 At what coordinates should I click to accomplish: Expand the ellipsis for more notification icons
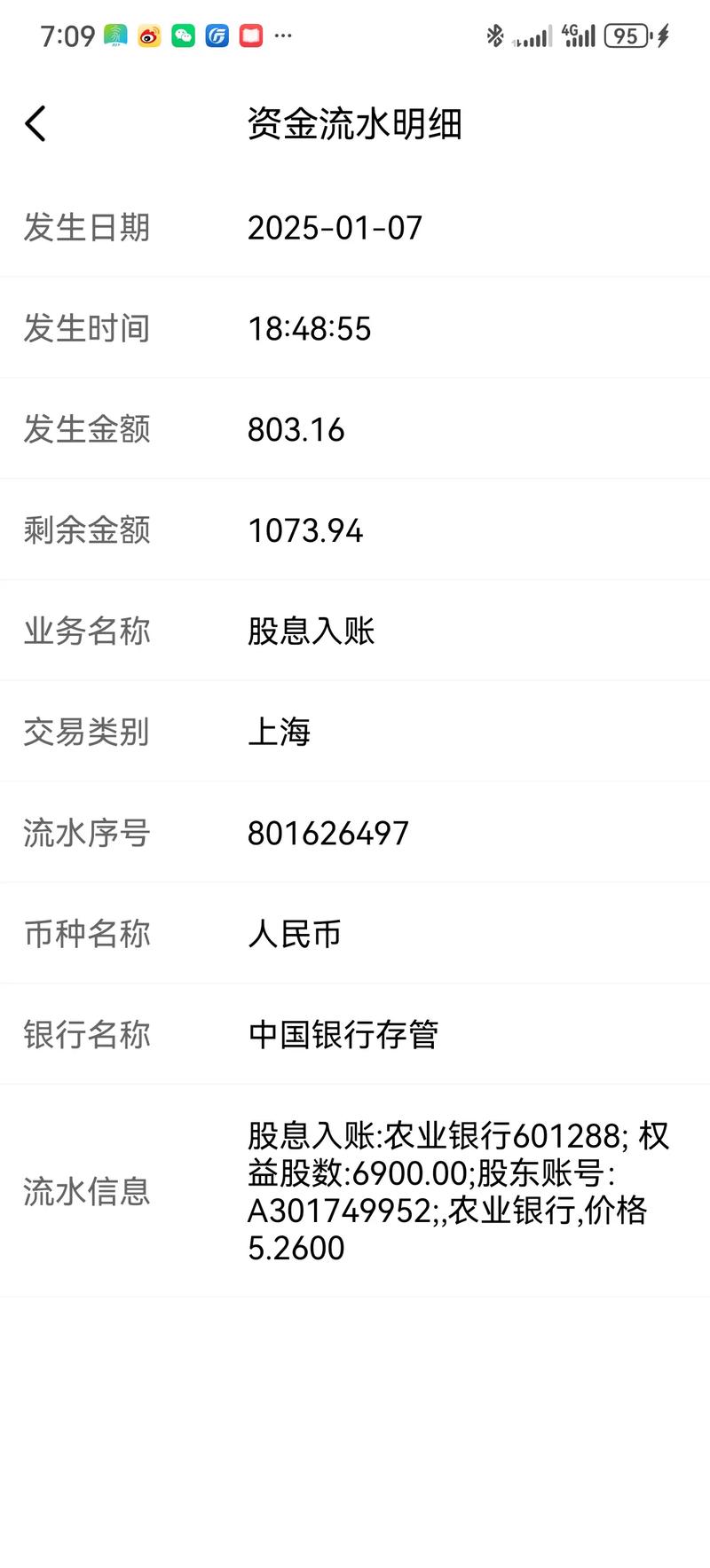click(x=283, y=36)
